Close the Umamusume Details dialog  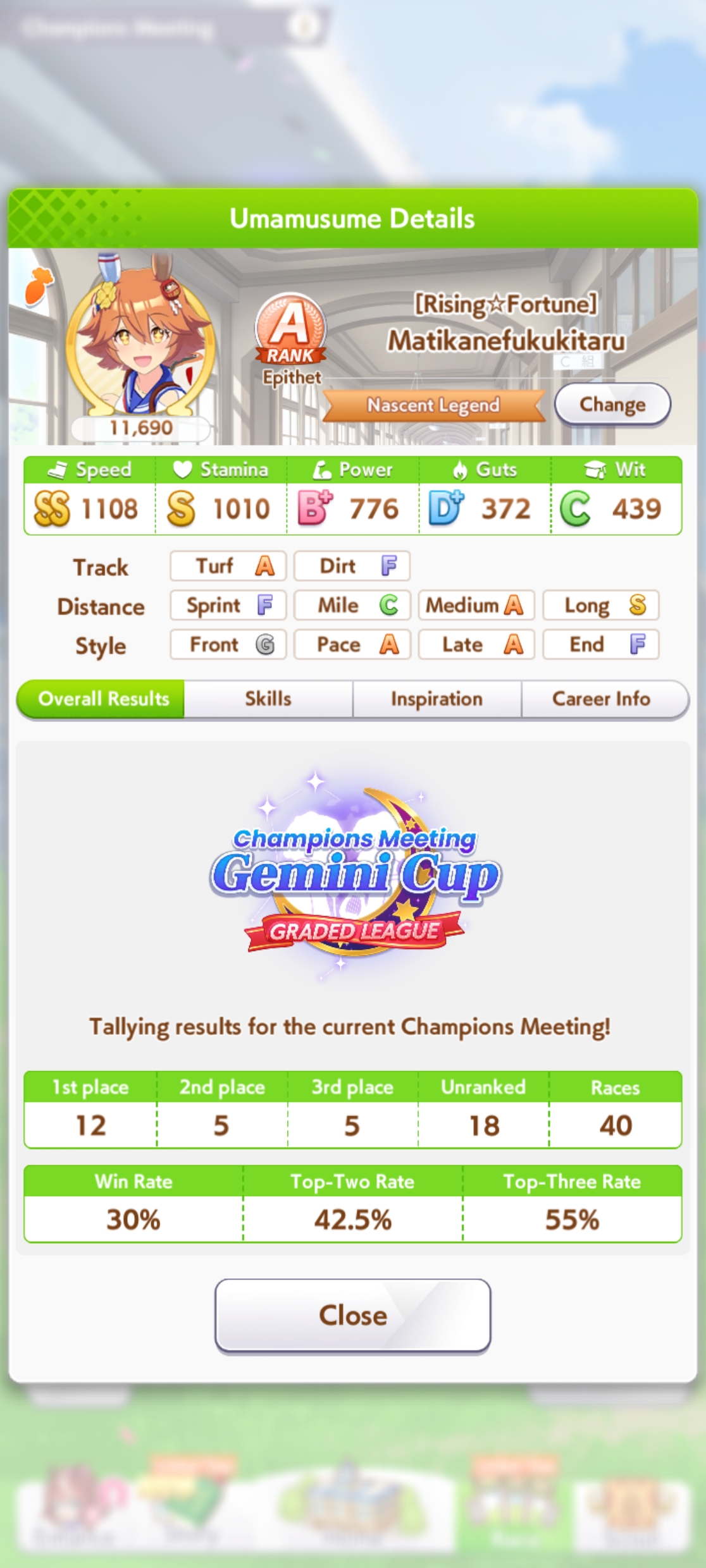(x=352, y=1315)
